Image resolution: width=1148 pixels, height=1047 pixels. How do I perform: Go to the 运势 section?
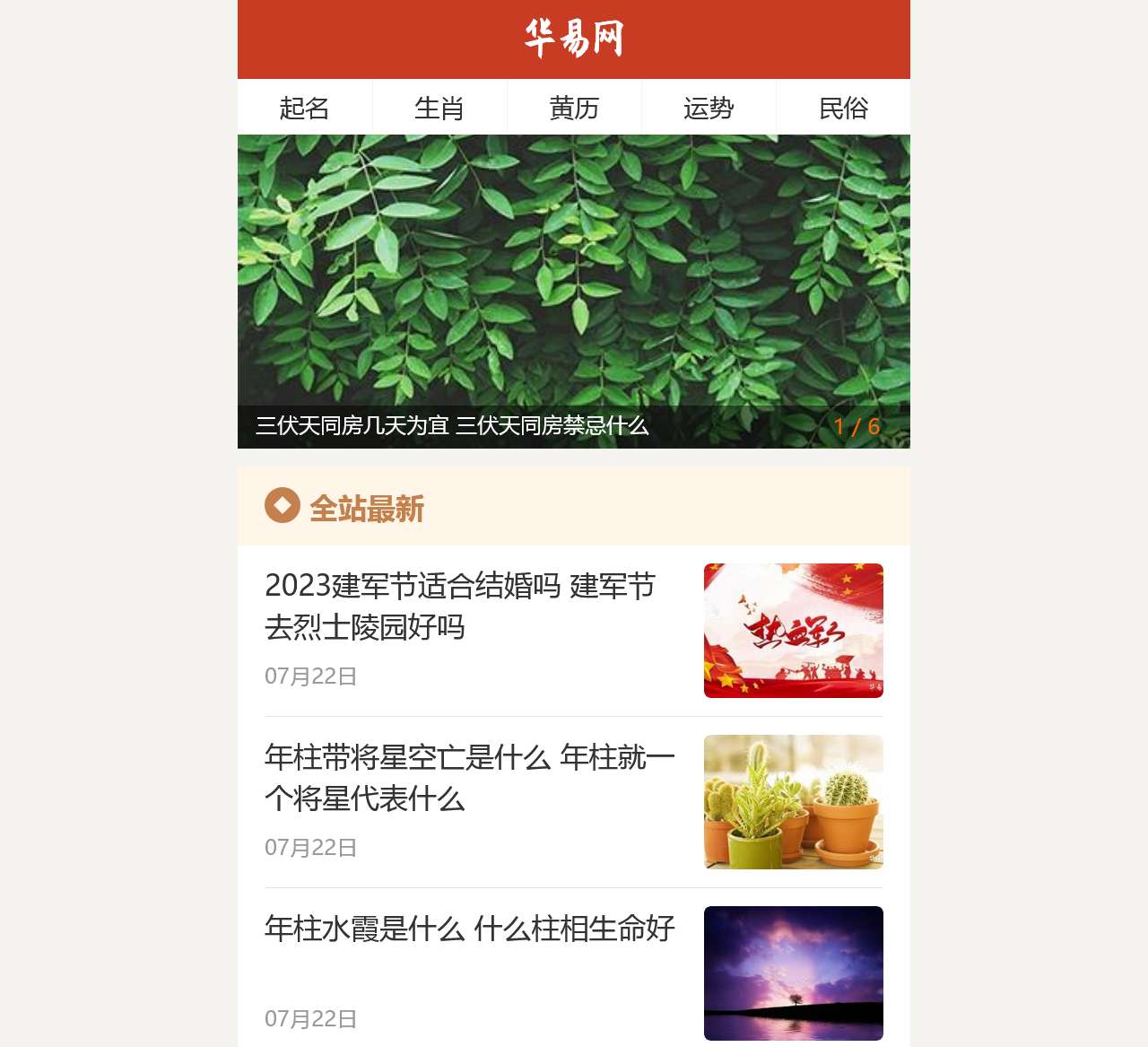[x=709, y=108]
